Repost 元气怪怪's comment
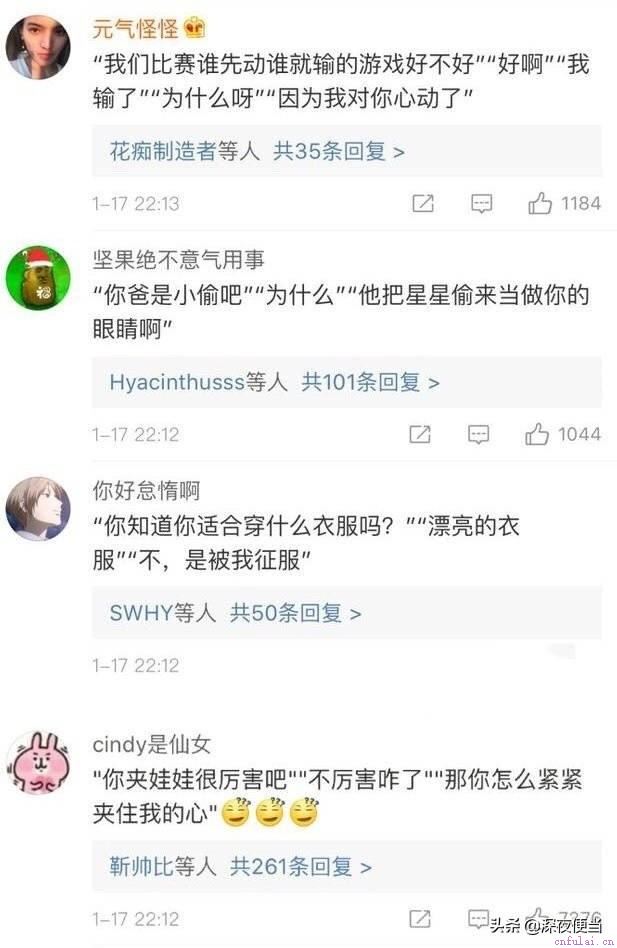 click(x=423, y=204)
